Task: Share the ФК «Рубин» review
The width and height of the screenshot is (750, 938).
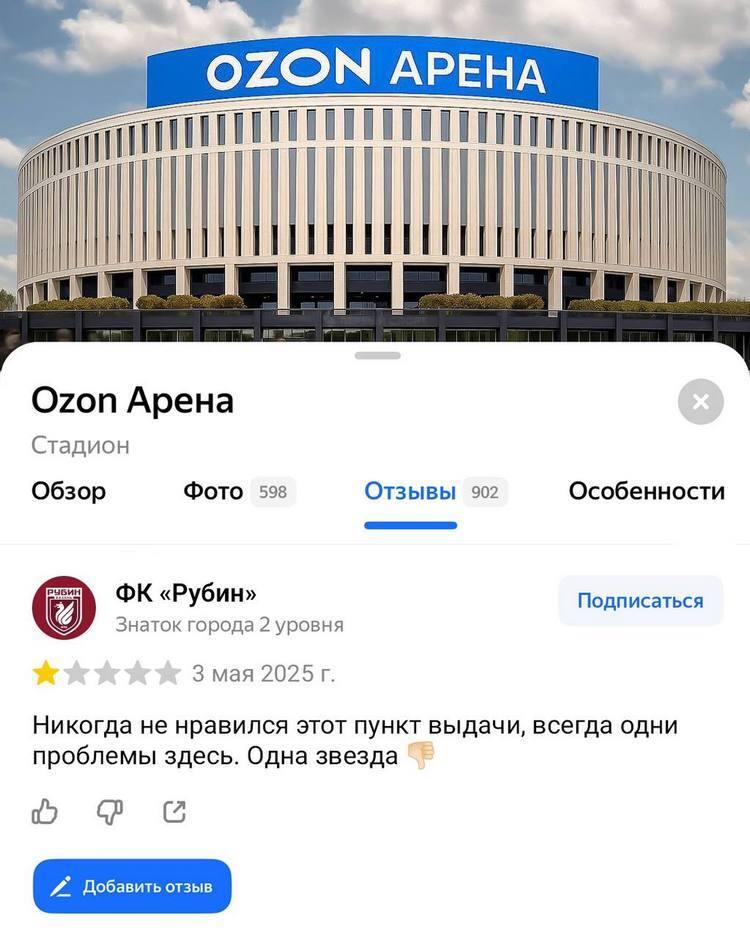Action: (174, 811)
